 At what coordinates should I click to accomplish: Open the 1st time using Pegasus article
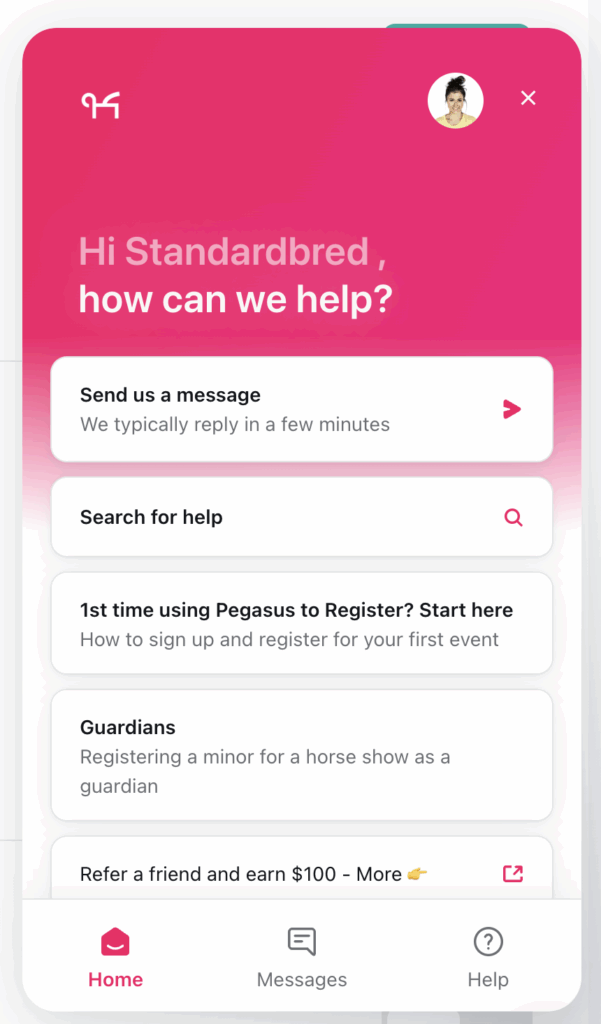301,624
